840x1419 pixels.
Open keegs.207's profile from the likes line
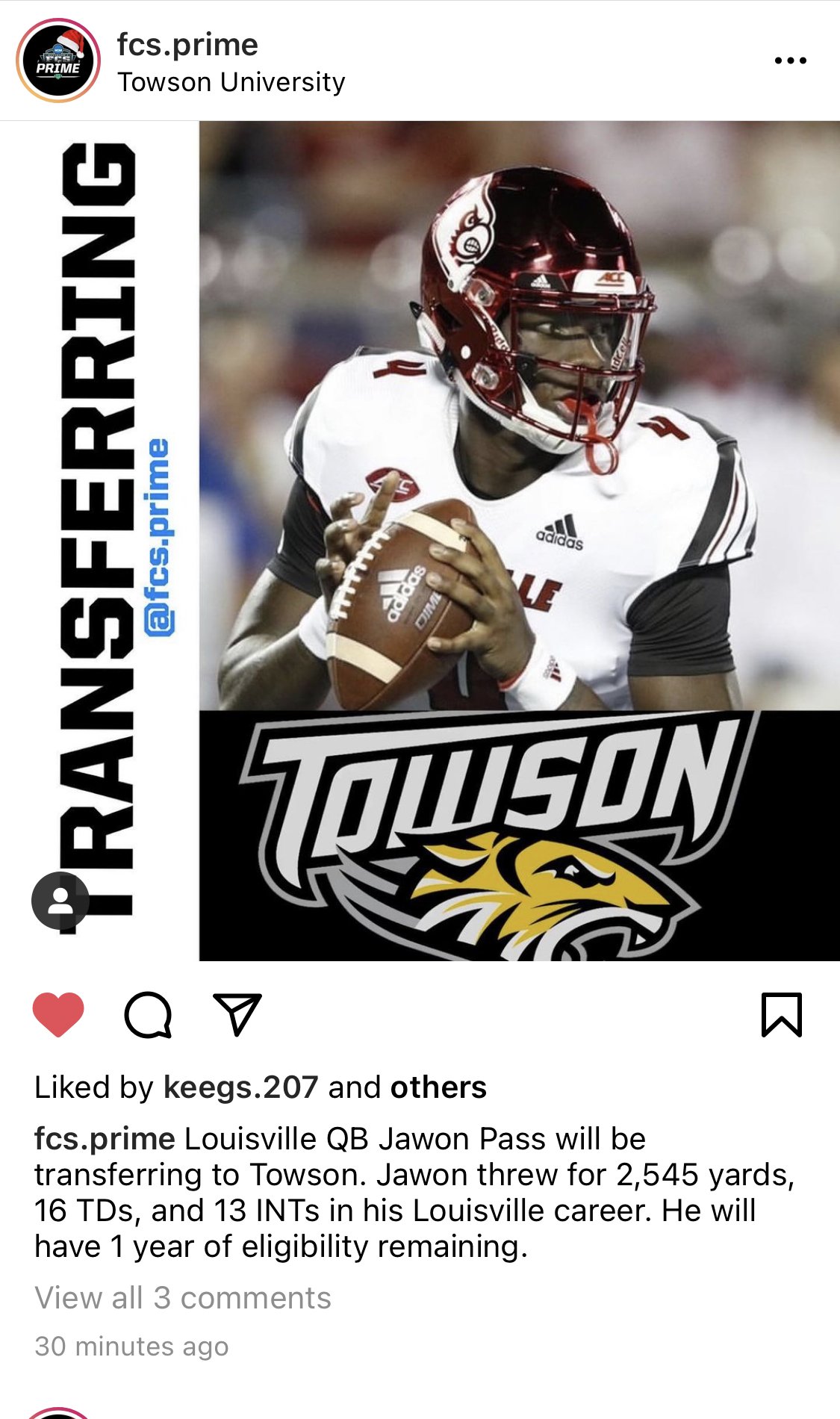coord(240,1087)
